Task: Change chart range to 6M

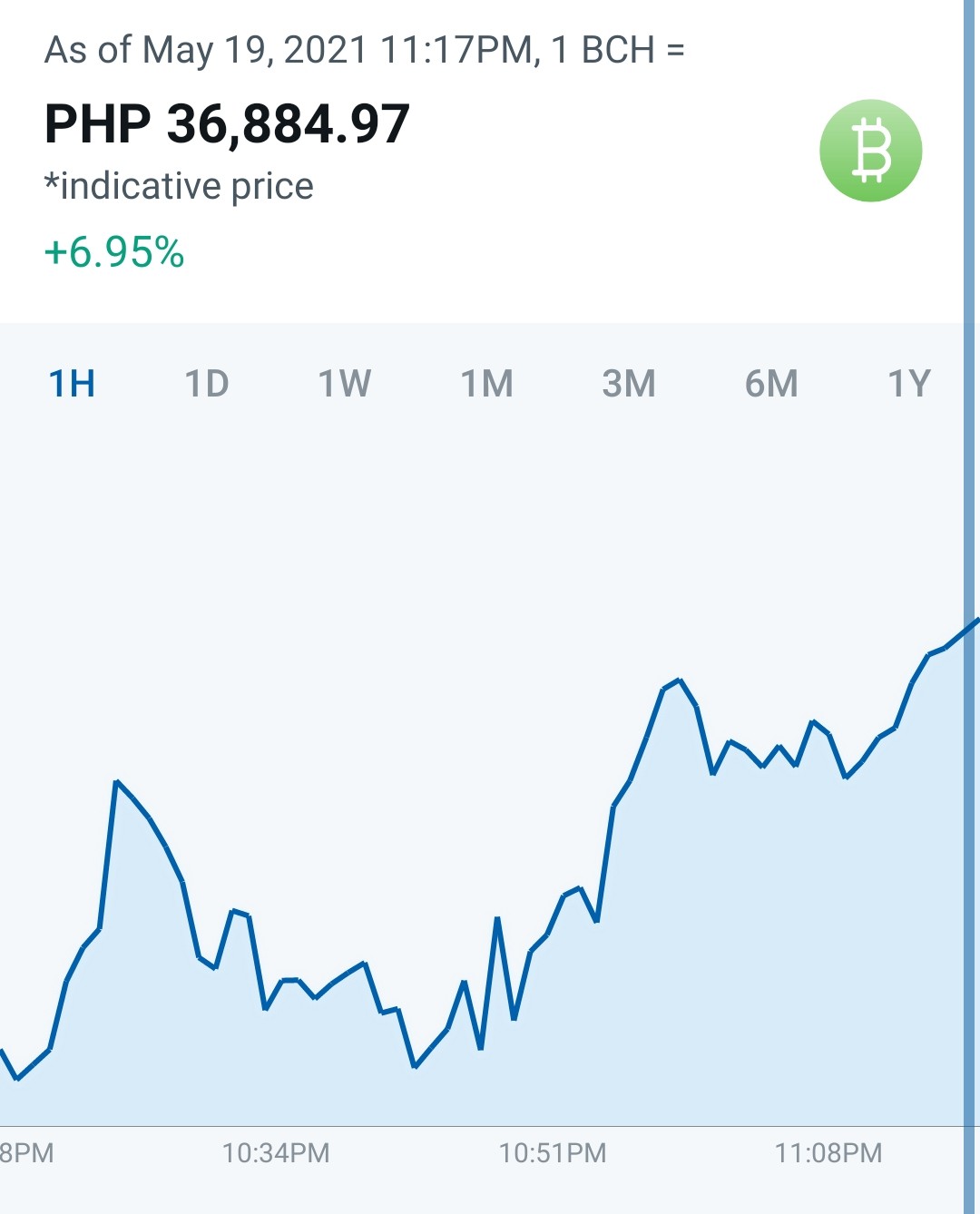Action: pyautogui.click(x=771, y=384)
